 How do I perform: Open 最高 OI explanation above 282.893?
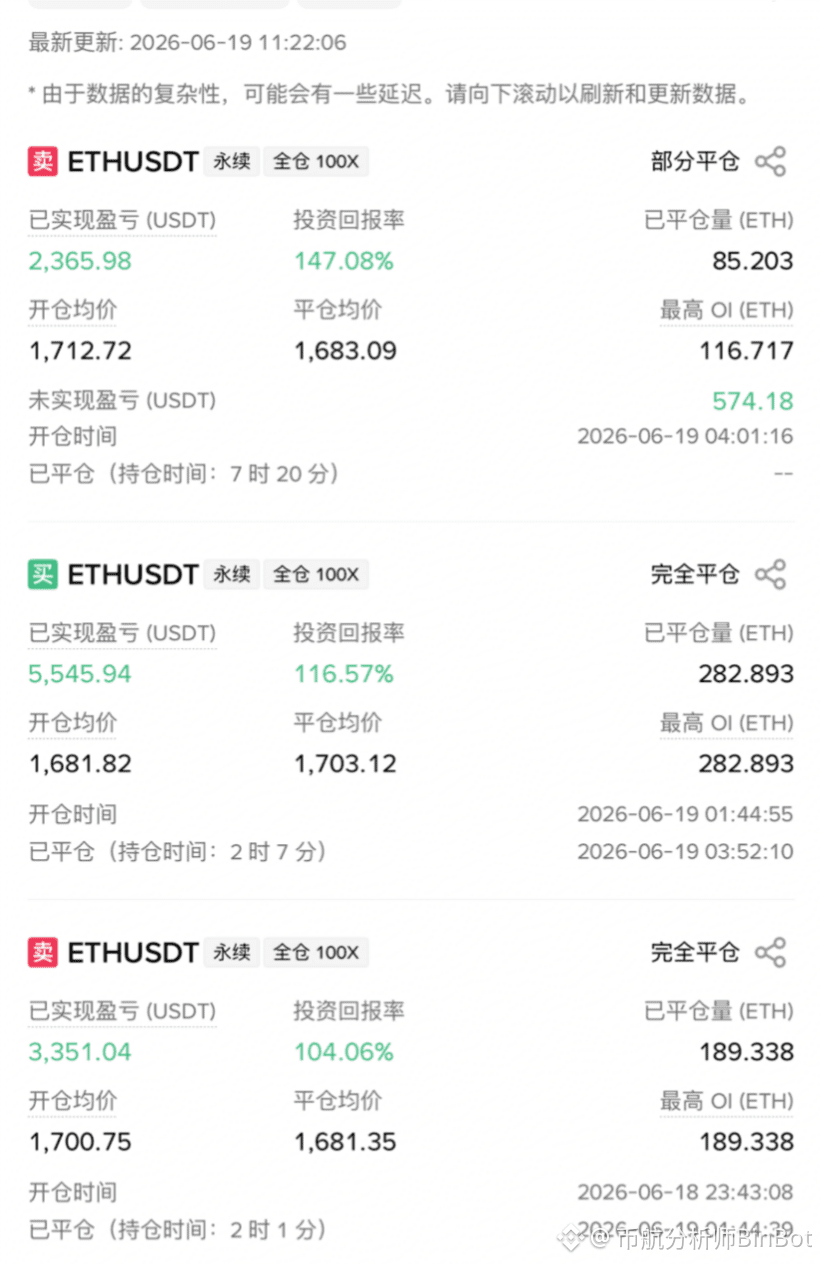coord(726,724)
